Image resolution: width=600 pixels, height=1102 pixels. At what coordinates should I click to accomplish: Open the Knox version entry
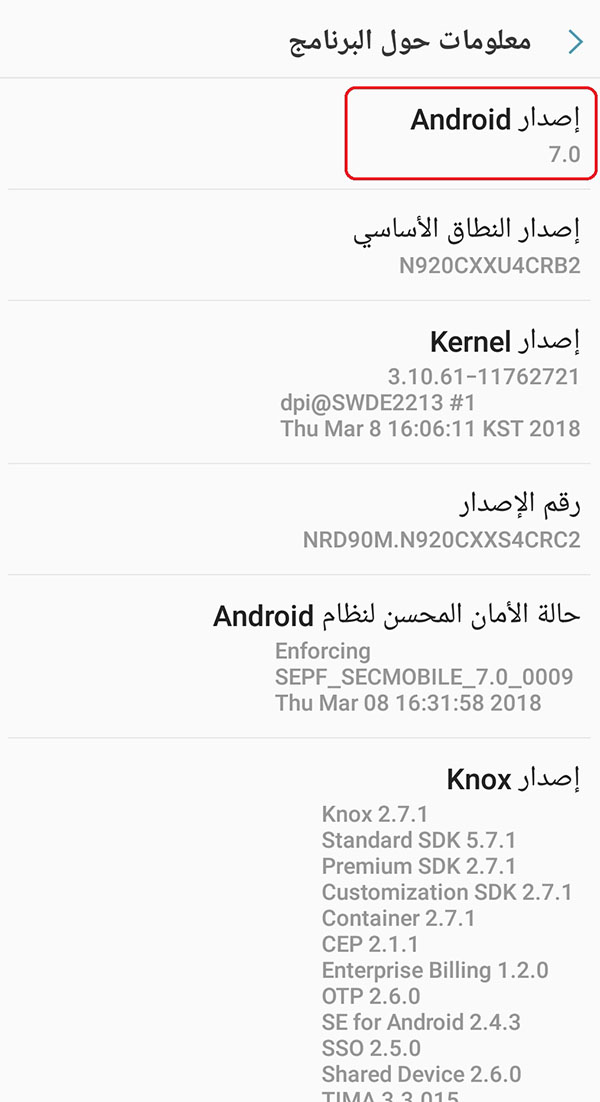(300, 920)
